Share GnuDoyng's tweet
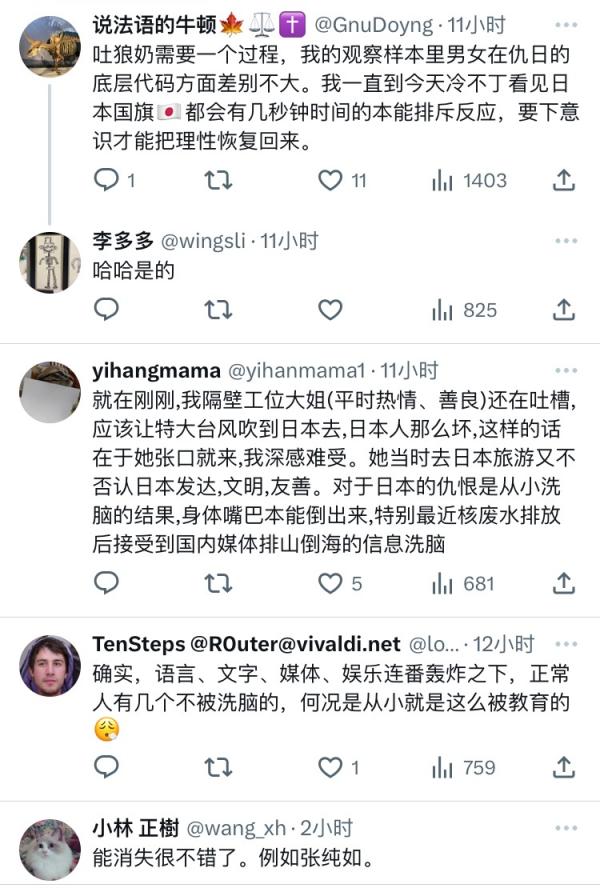The width and height of the screenshot is (600, 888). tap(564, 180)
